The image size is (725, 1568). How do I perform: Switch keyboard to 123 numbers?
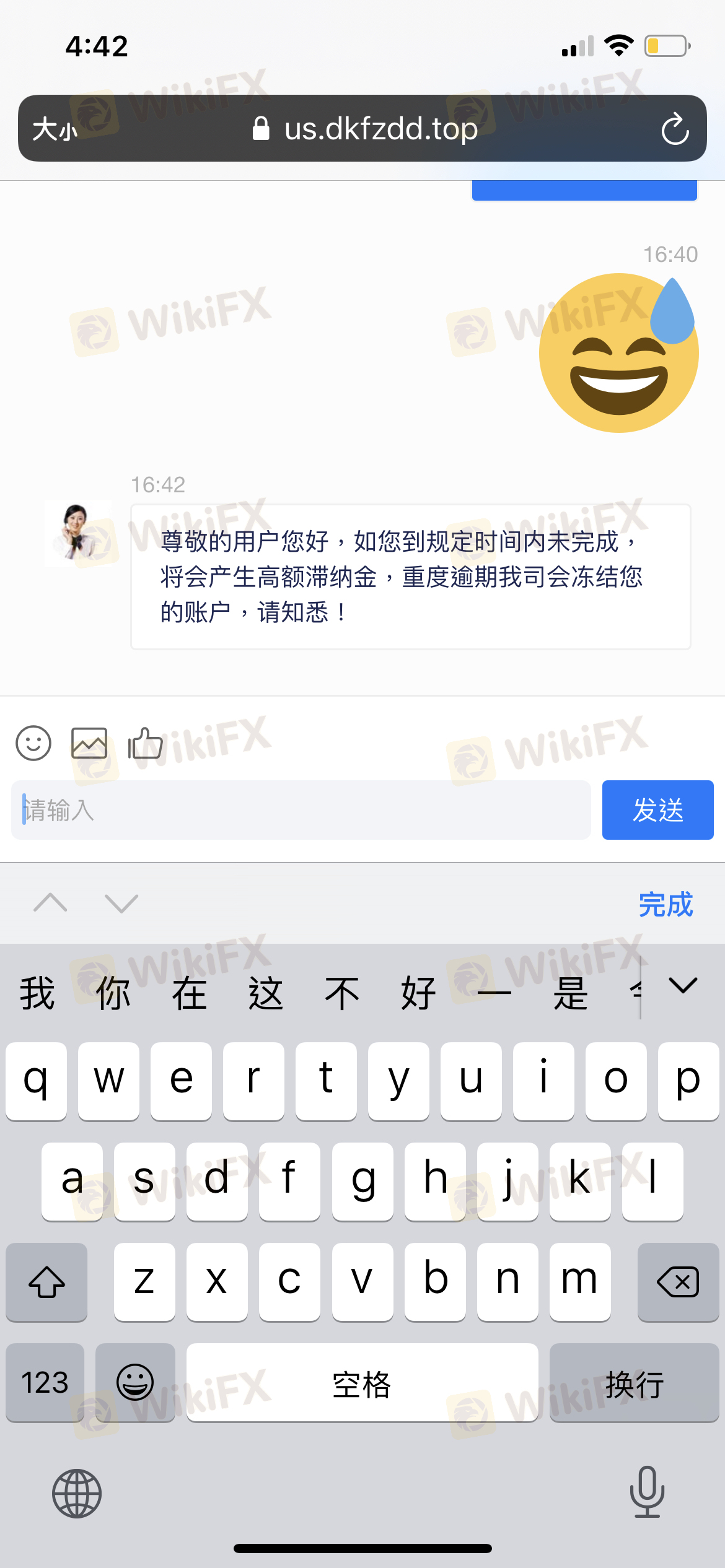[x=45, y=1382]
